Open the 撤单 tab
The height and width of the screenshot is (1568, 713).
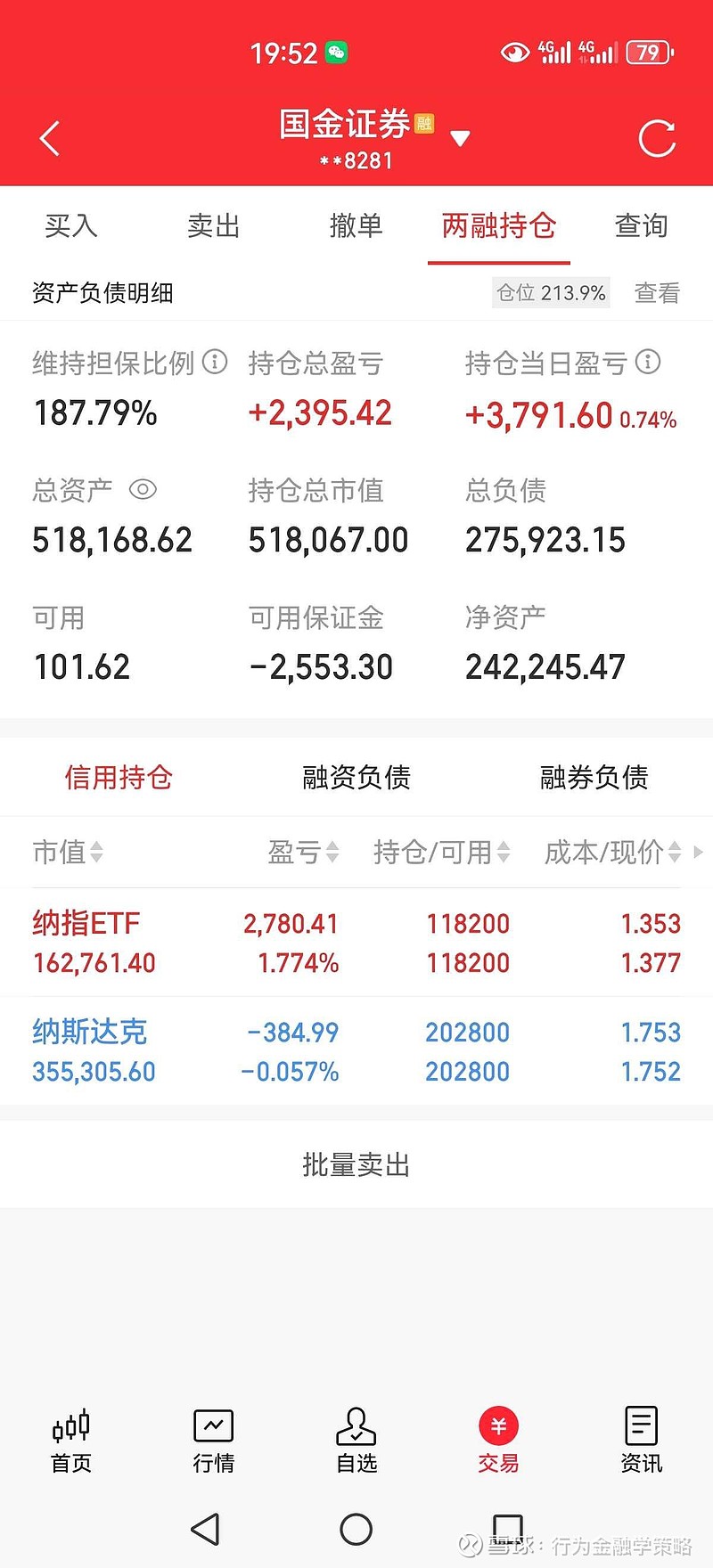click(356, 225)
